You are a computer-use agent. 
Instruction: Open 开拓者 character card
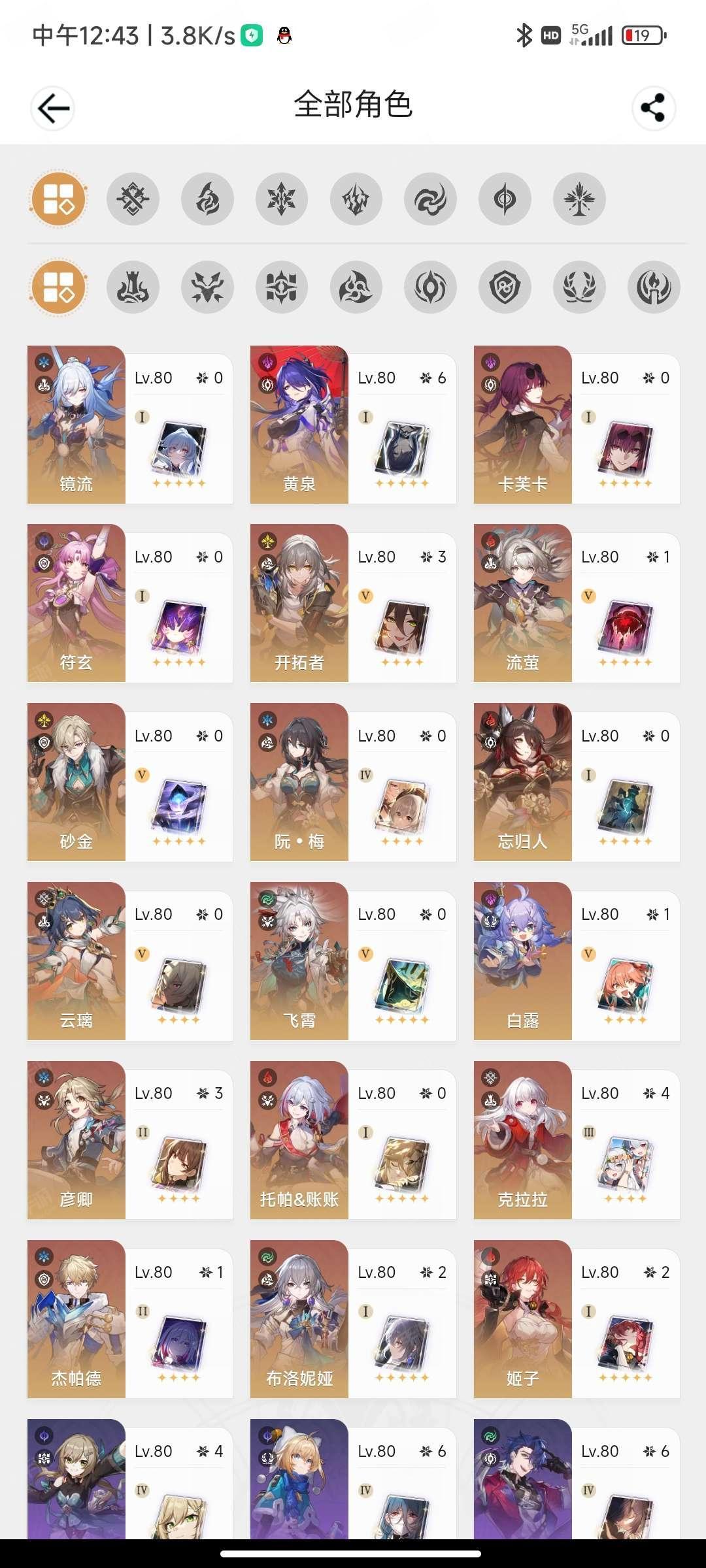(x=353, y=604)
